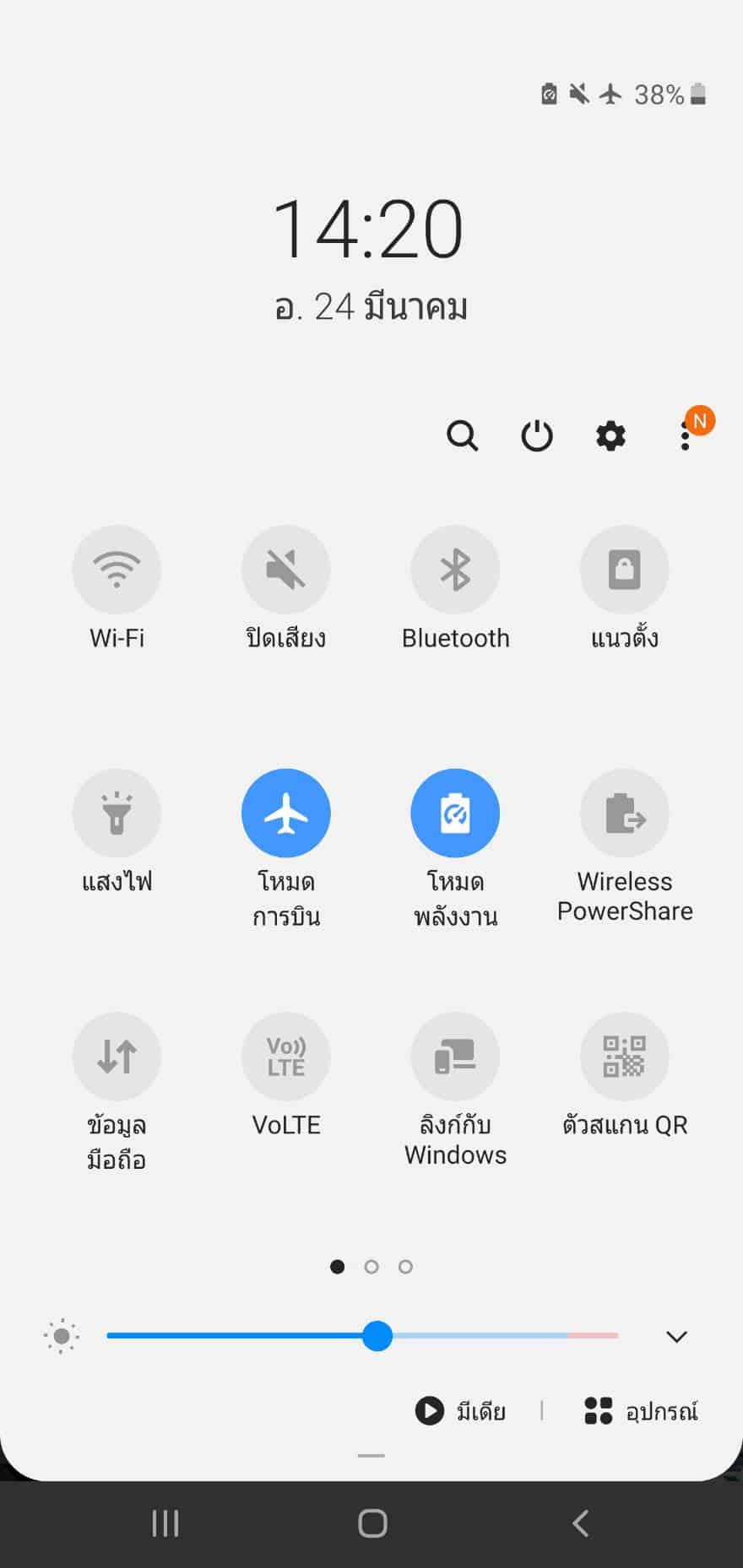Image resolution: width=743 pixels, height=1568 pixels.
Task: Open the quick panel search
Action: tap(462, 435)
